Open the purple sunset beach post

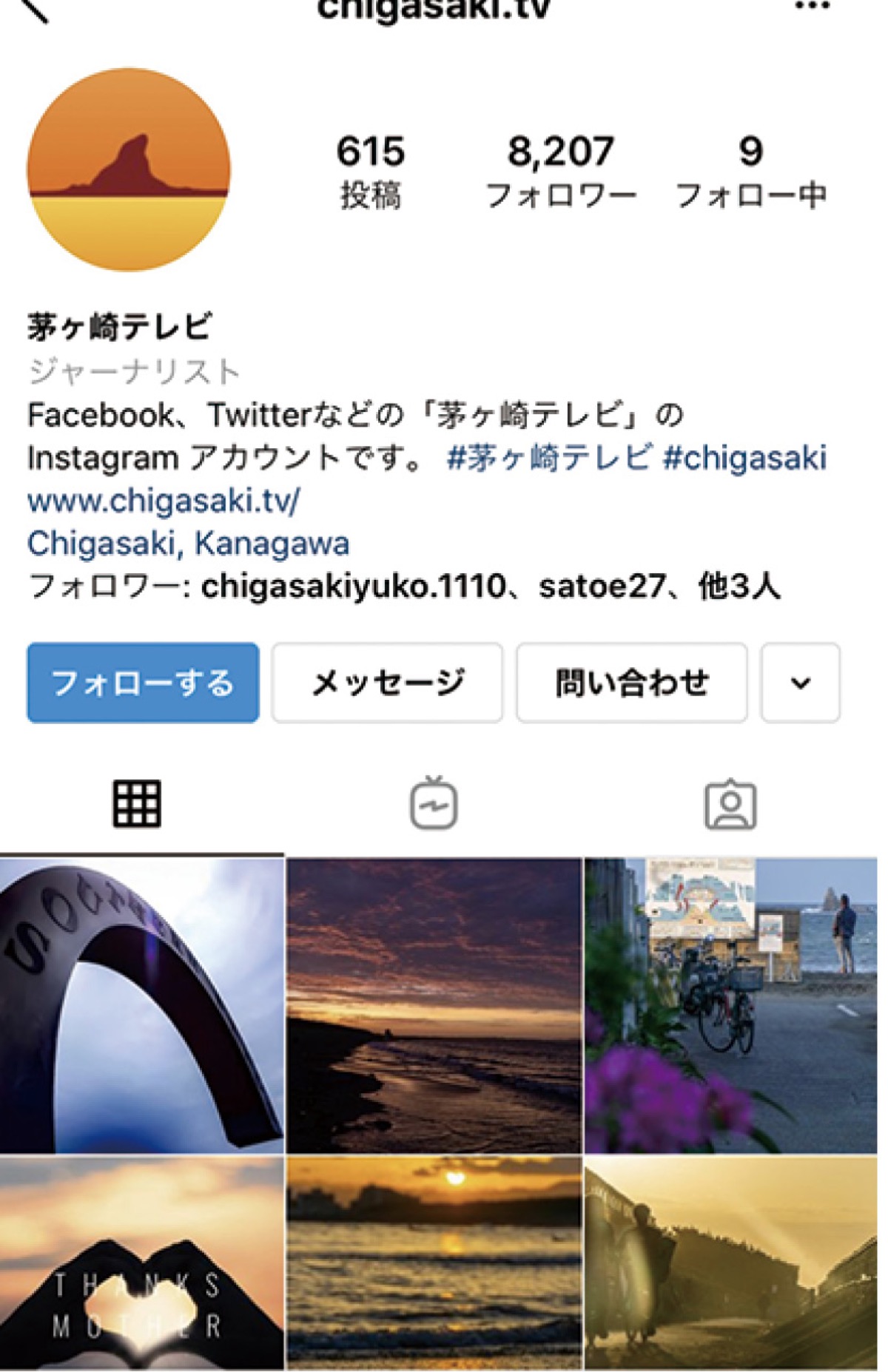click(x=434, y=1004)
